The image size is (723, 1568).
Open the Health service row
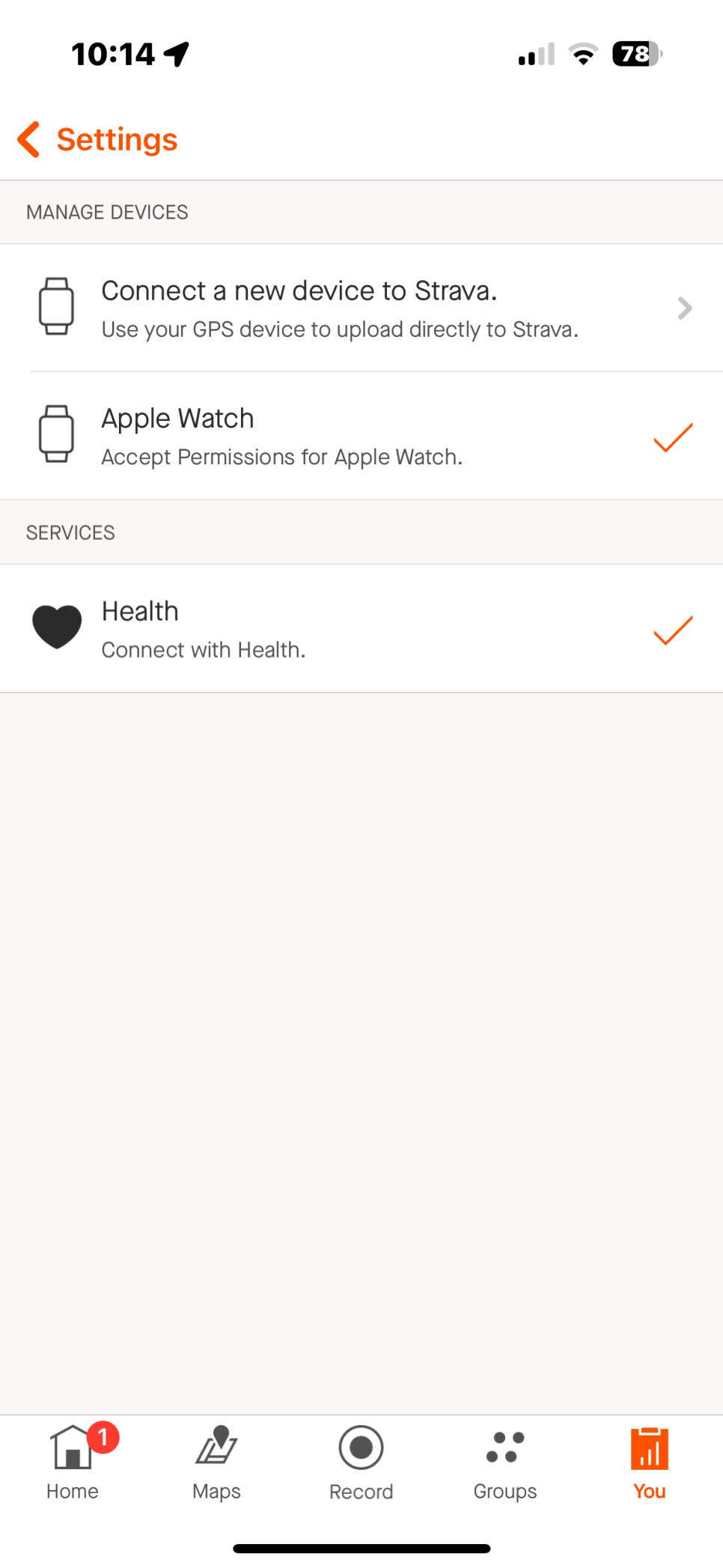click(361, 629)
